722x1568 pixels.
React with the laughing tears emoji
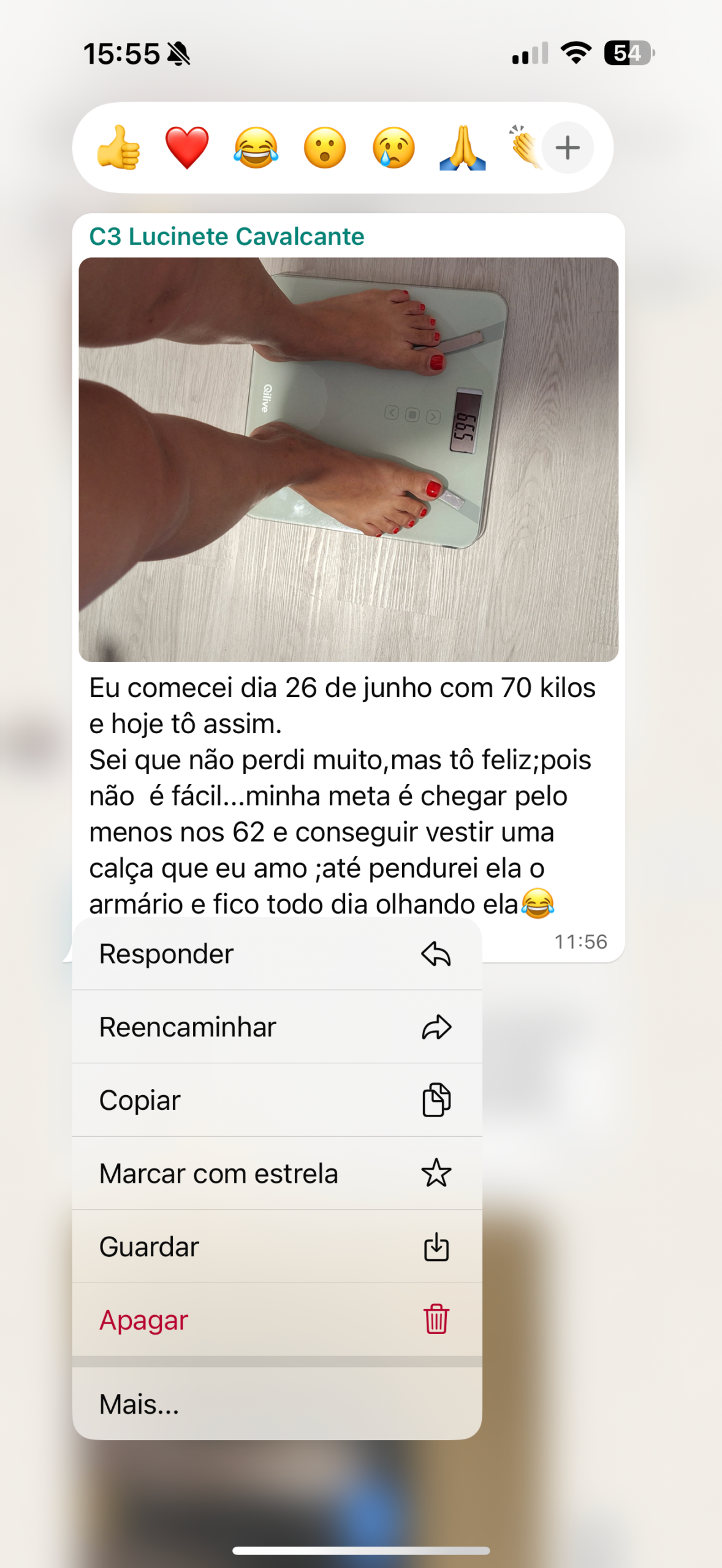(x=256, y=148)
